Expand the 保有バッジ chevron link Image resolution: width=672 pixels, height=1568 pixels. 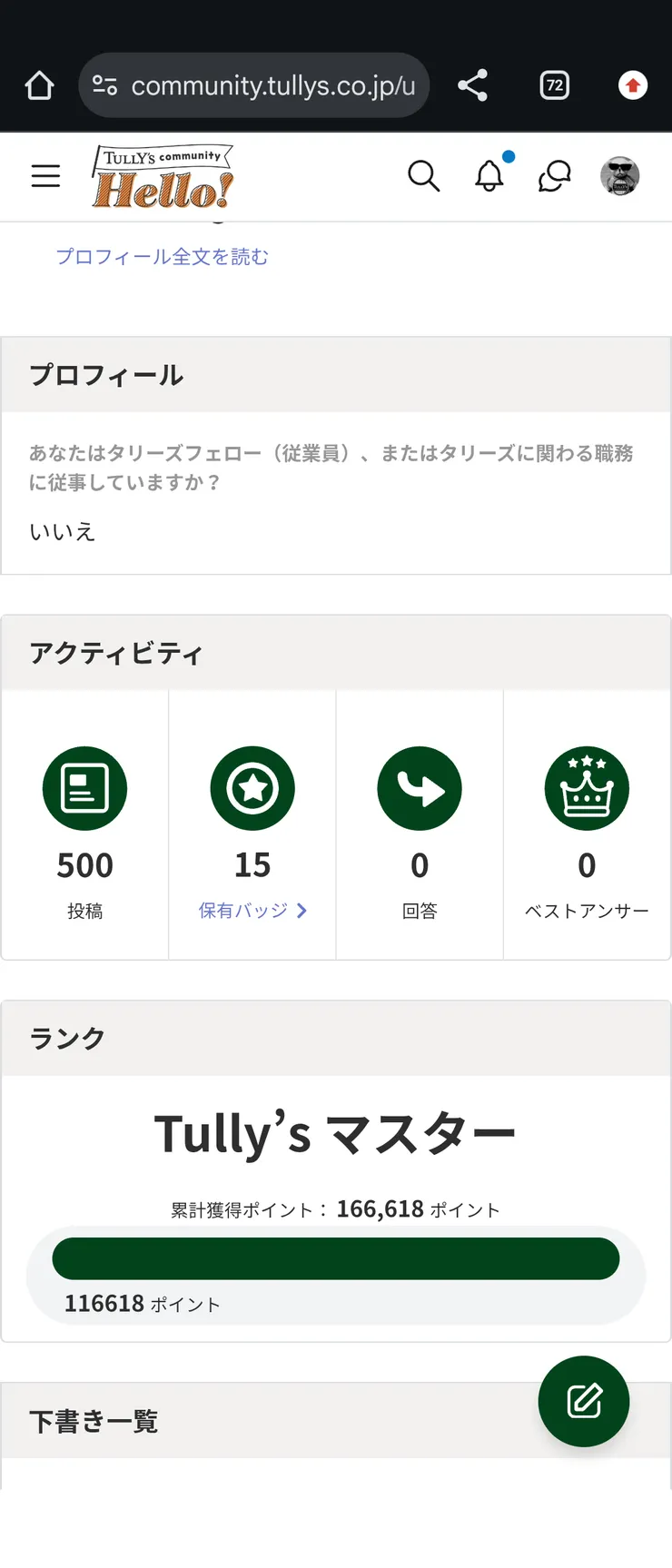(302, 911)
